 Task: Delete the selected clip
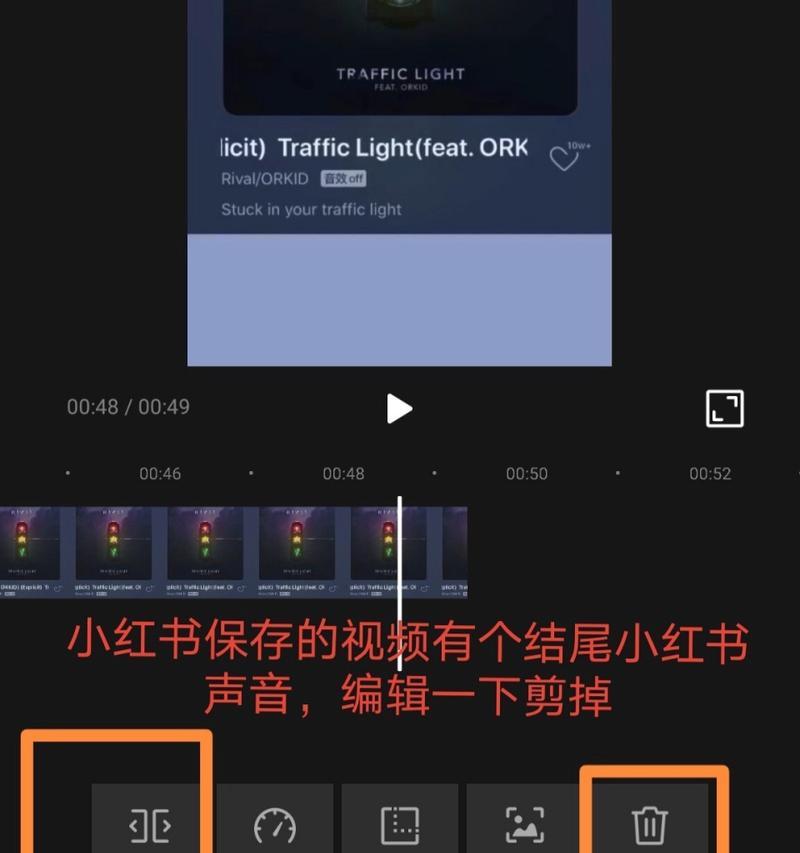point(650,824)
